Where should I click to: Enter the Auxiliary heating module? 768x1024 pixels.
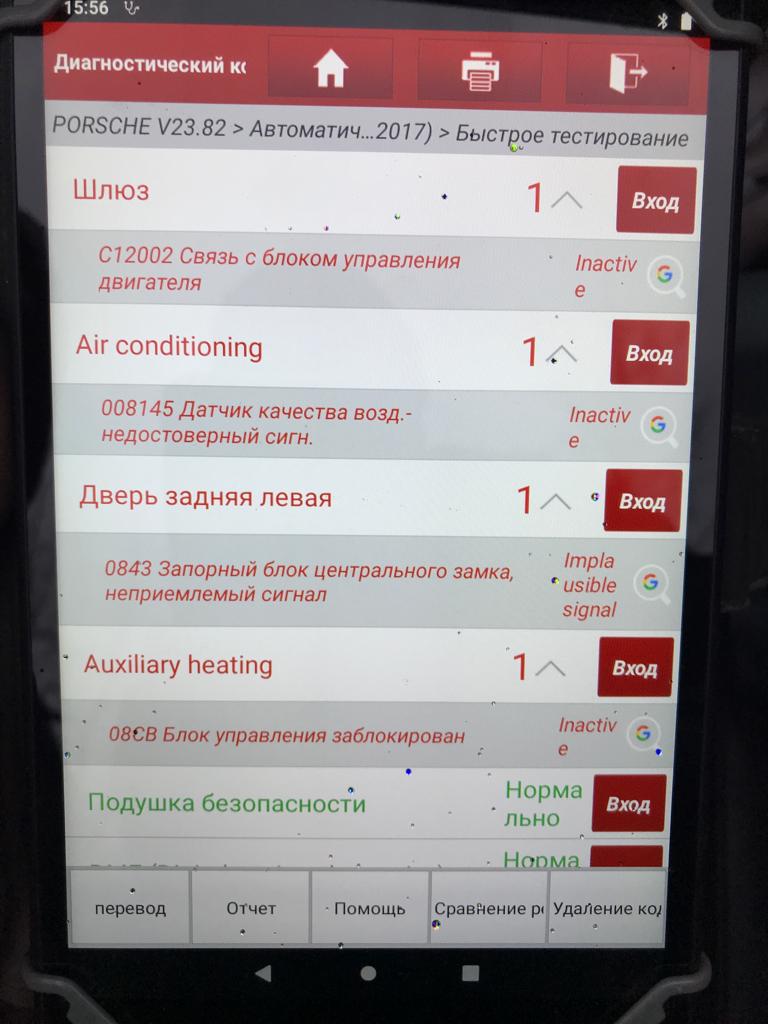[x=634, y=668]
